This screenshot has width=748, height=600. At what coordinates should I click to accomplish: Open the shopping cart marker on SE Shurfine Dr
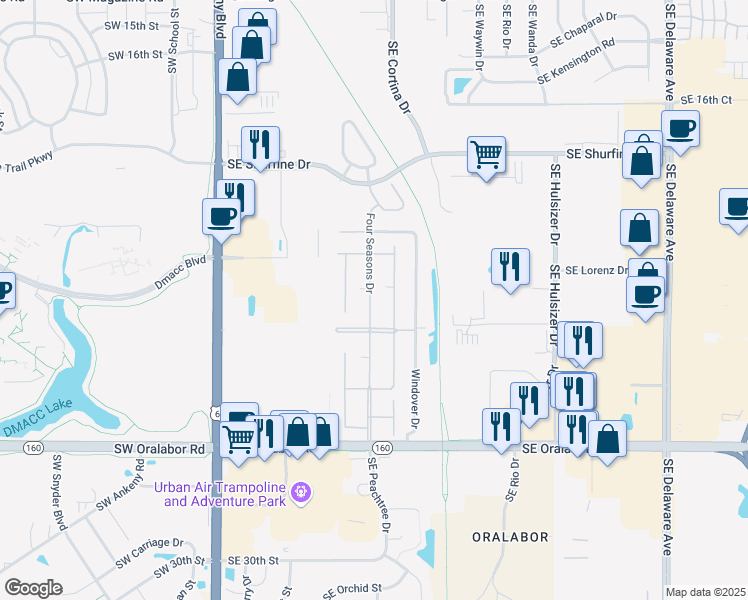486,155
